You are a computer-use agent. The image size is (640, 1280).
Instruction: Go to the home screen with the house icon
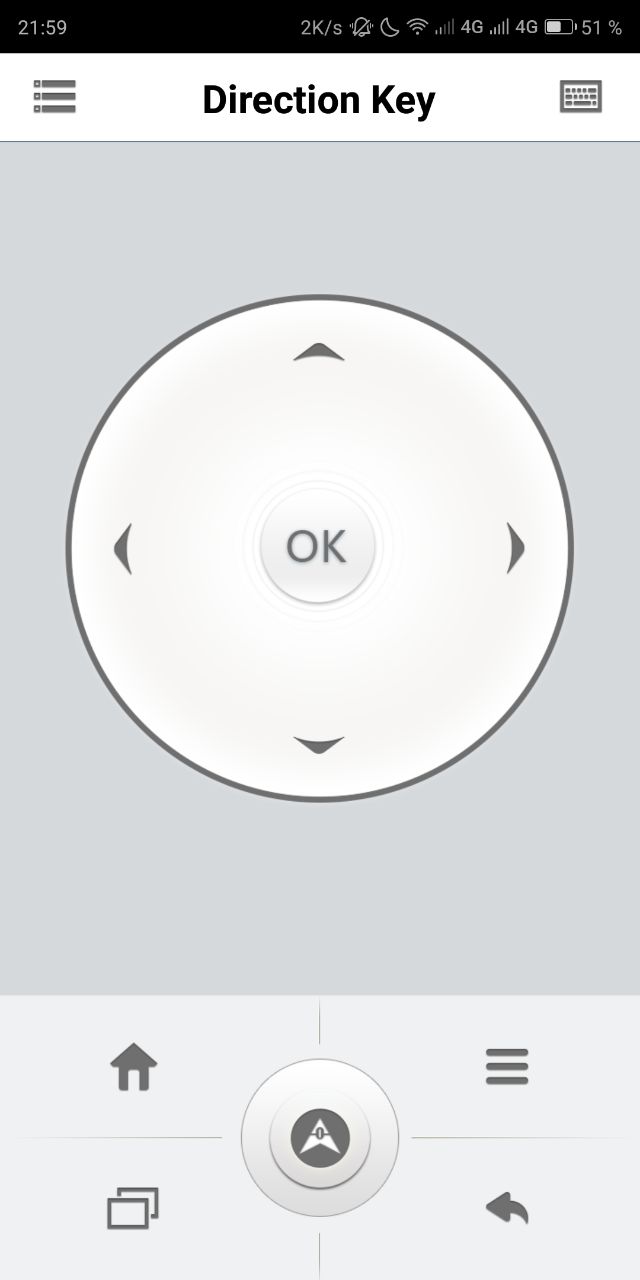[134, 1066]
